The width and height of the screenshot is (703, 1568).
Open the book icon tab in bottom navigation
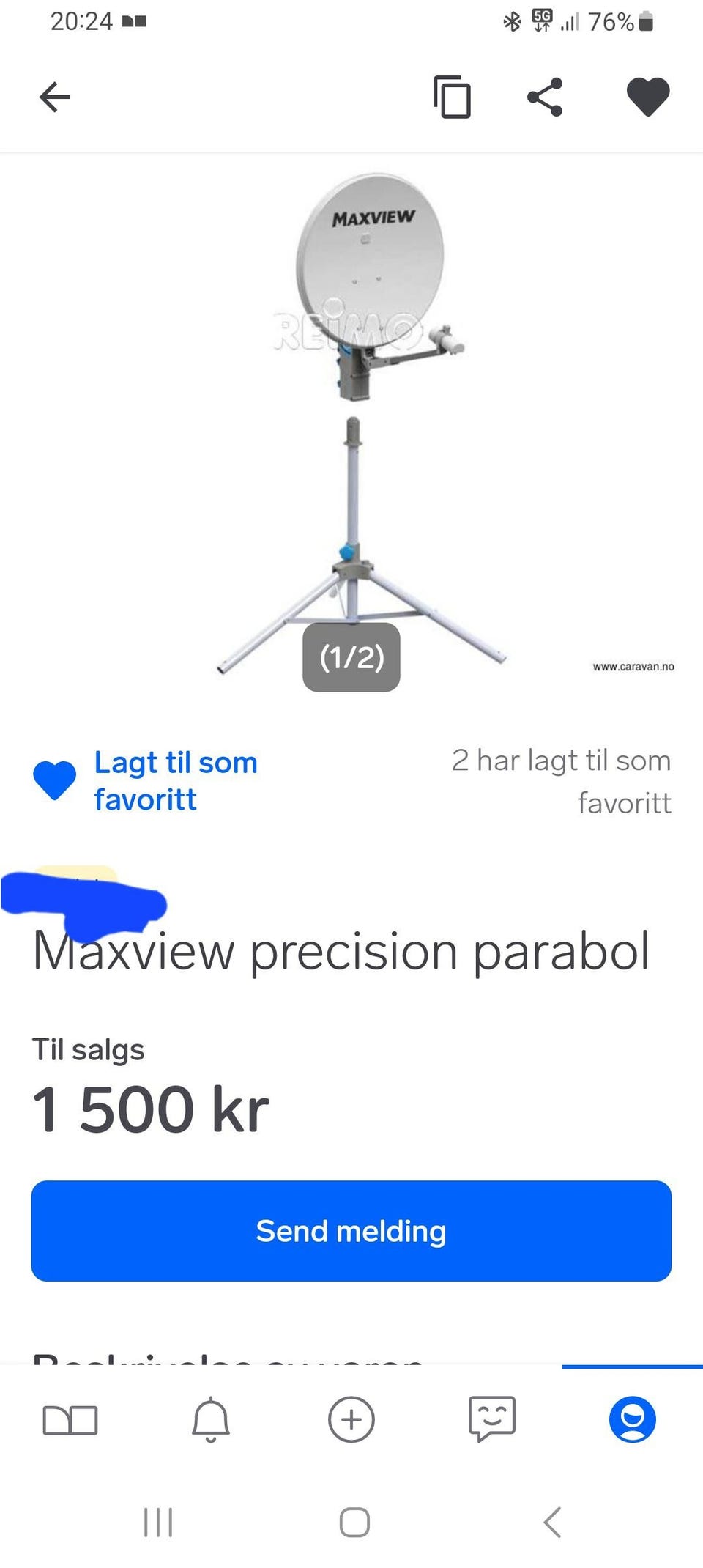[x=70, y=1420]
